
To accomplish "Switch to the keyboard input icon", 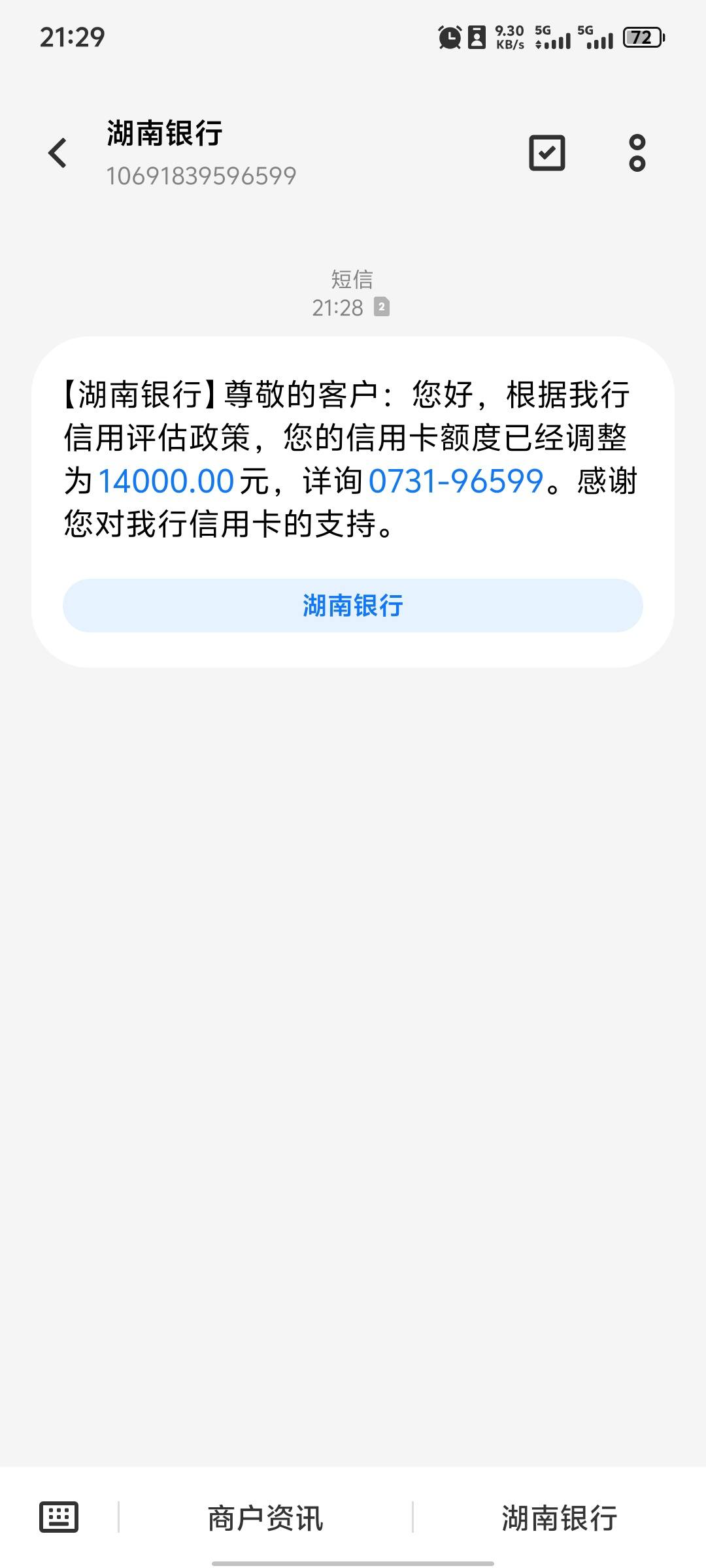I will 59,1516.
